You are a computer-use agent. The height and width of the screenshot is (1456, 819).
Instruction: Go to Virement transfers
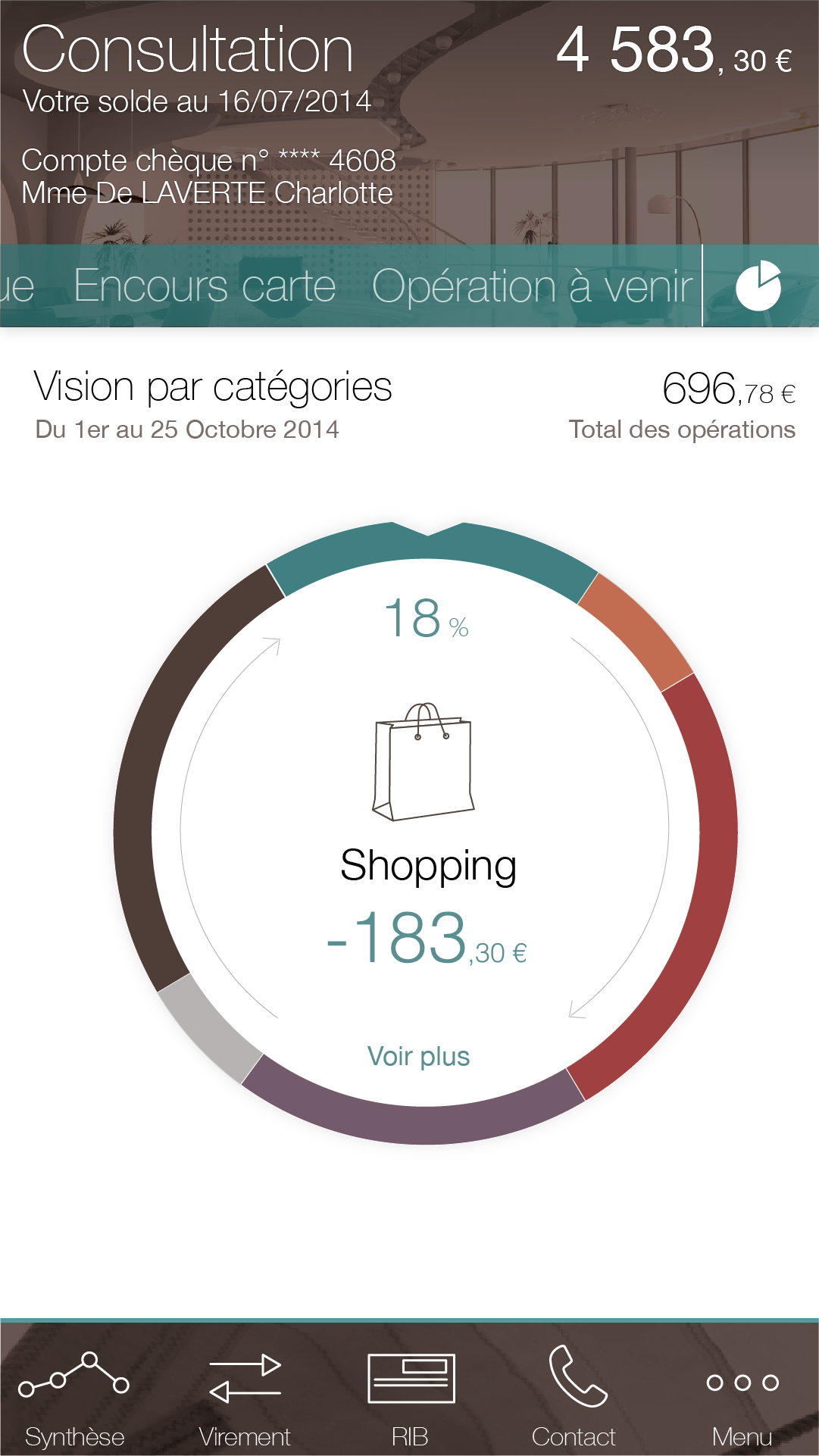click(245, 1398)
